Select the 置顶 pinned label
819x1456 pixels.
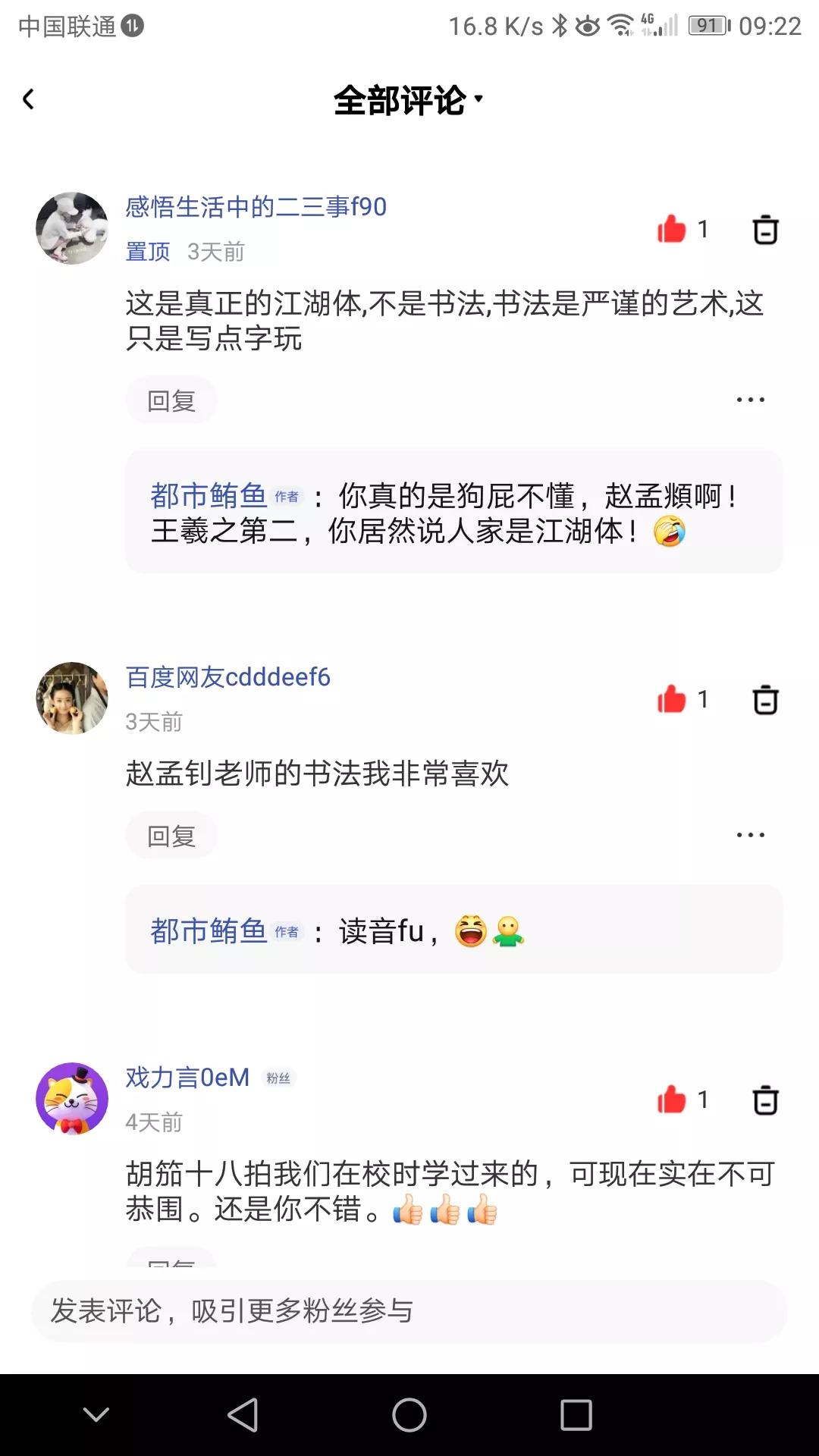(149, 253)
